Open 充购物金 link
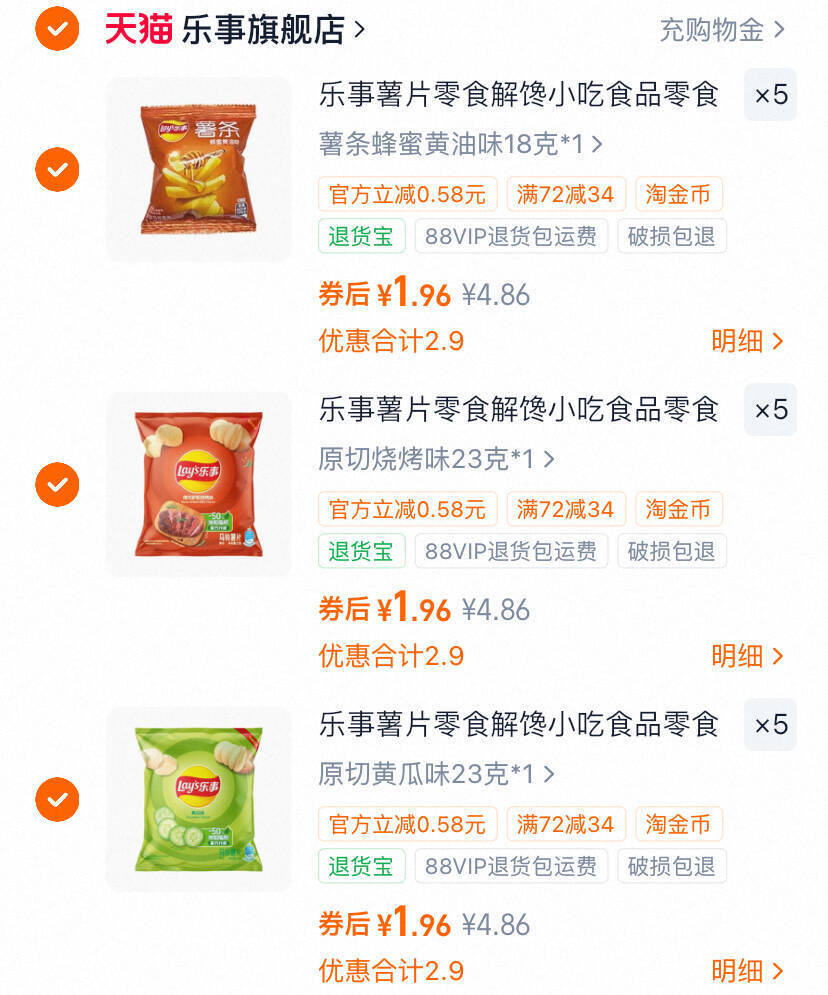 point(722,30)
